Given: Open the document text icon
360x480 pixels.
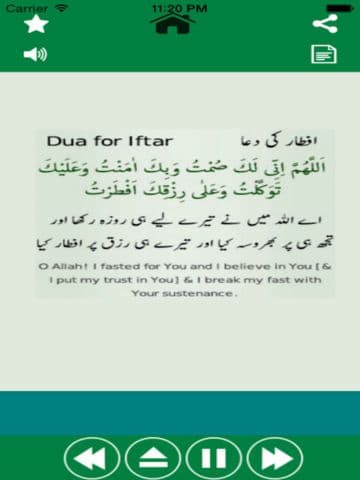Looking at the screenshot, I should [324, 54].
